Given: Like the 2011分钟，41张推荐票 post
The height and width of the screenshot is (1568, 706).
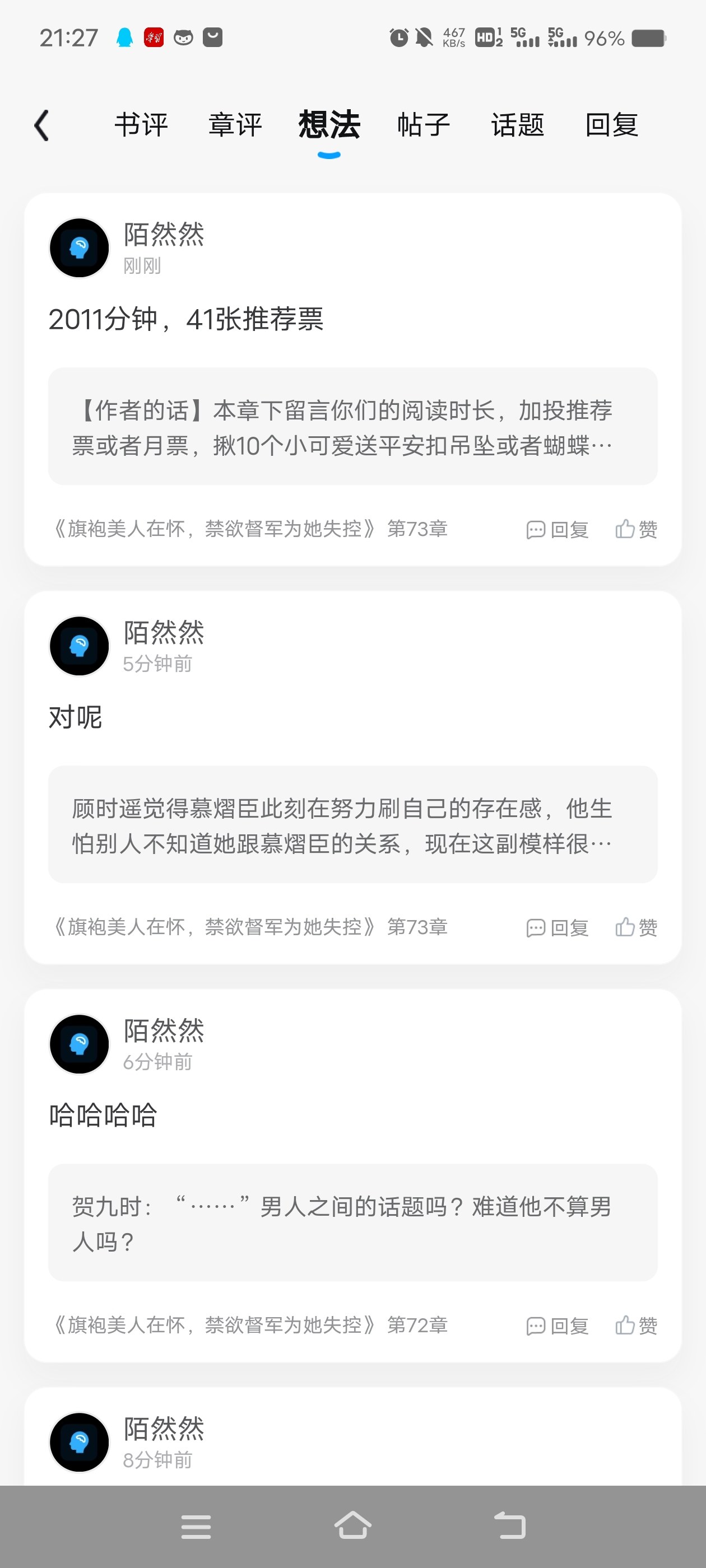Looking at the screenshot, I should click(x=636, y=530).
